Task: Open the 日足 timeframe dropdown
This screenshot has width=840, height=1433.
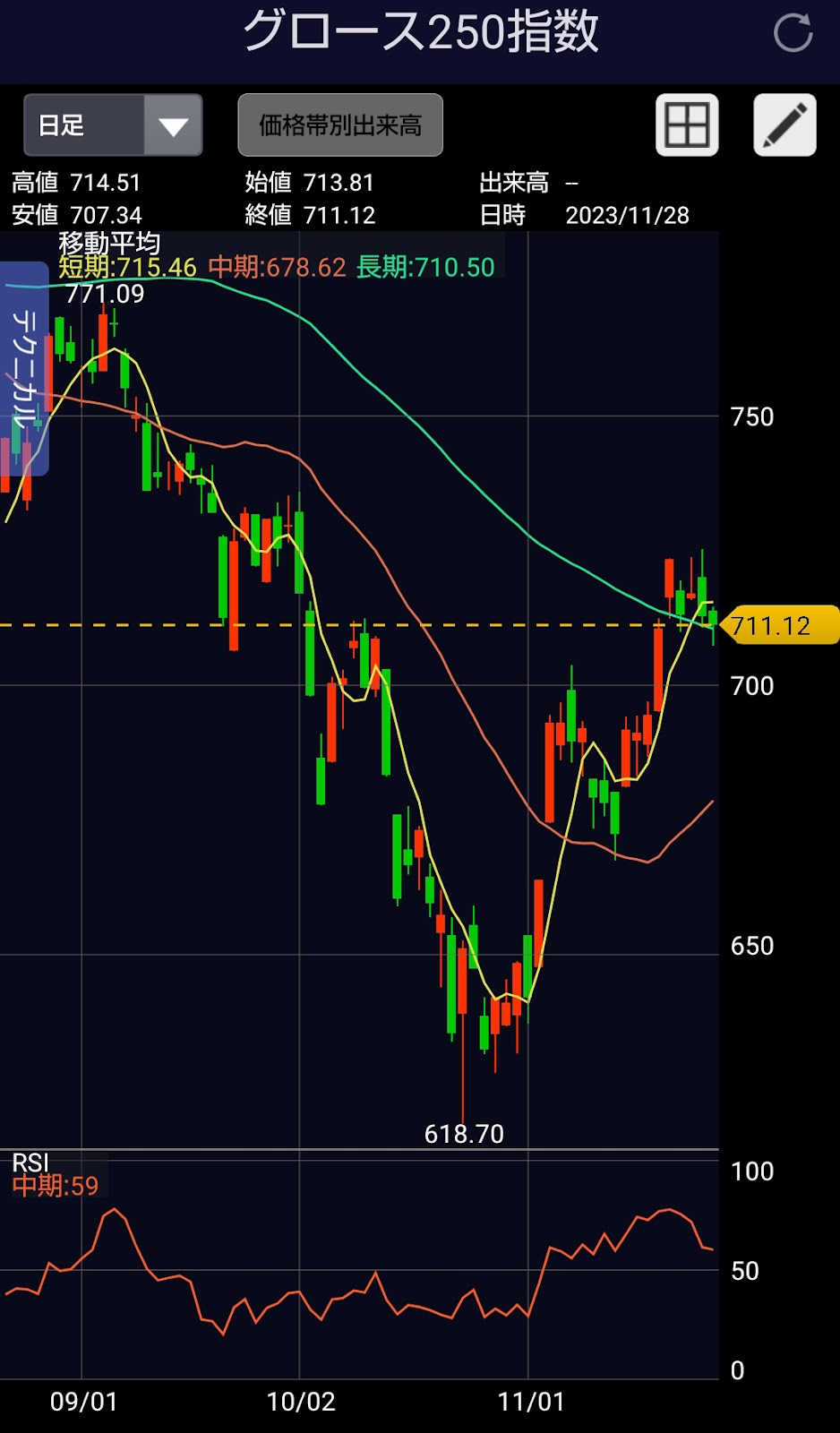Action: (x=113, y=125)
